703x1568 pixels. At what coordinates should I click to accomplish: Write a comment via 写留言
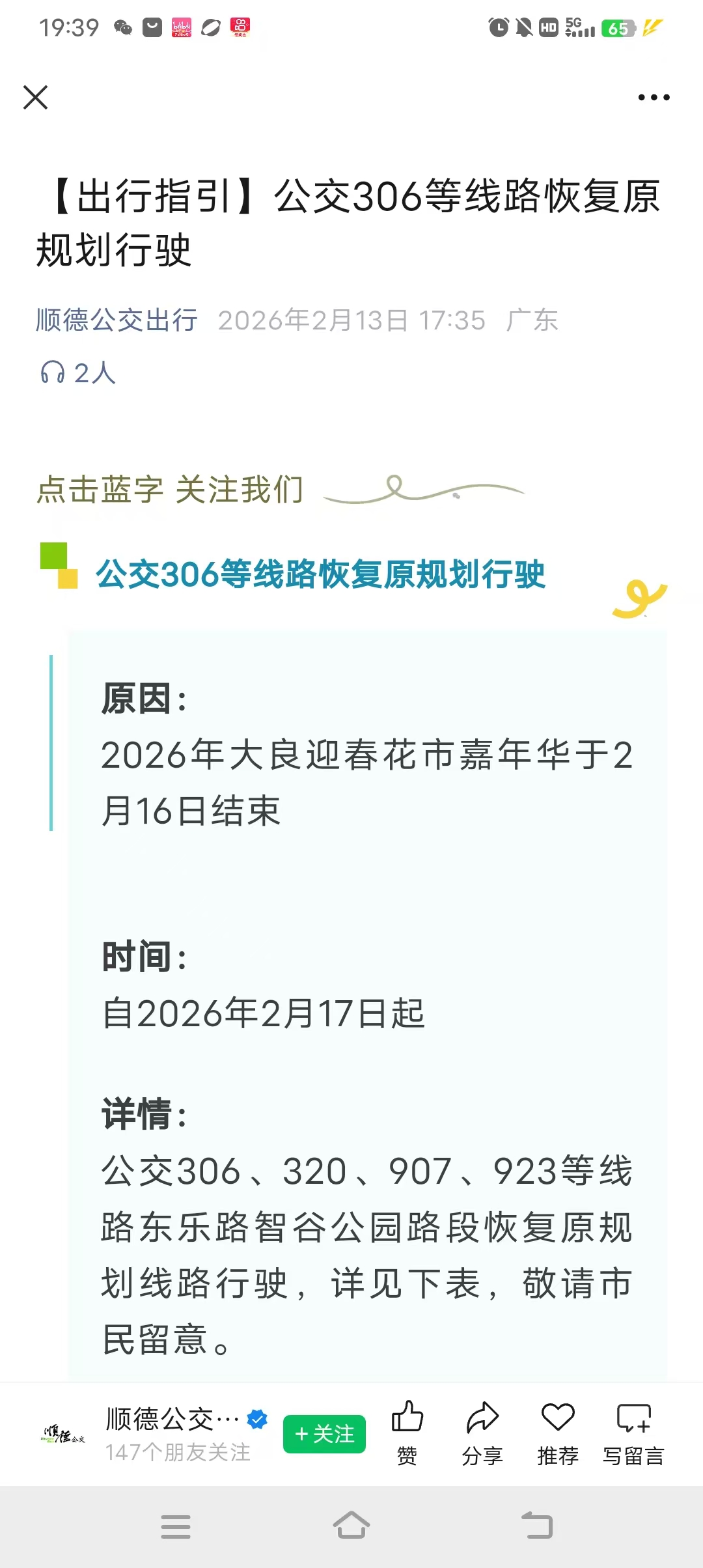(633, 1433)
